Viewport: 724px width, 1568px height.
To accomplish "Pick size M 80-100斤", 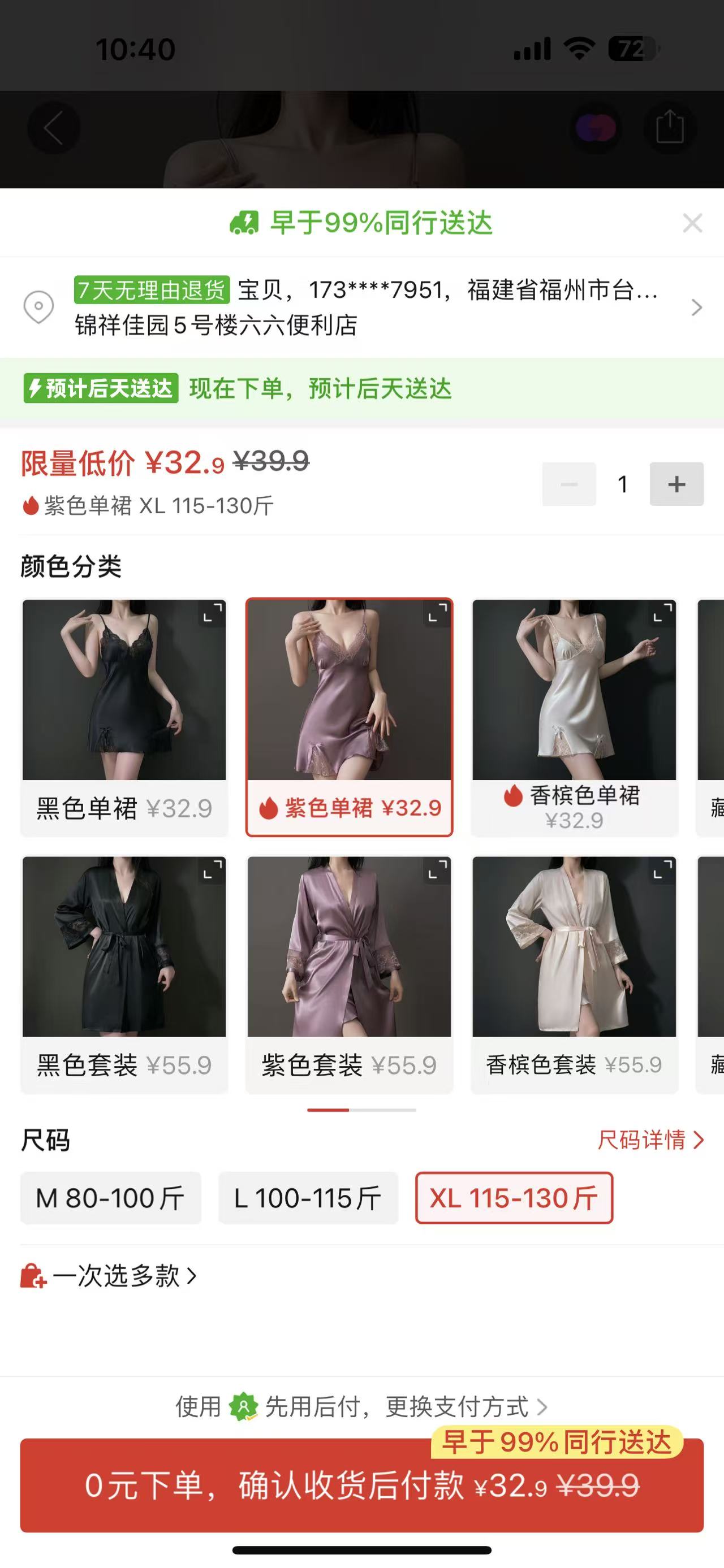I will [x=111, y=1198].
